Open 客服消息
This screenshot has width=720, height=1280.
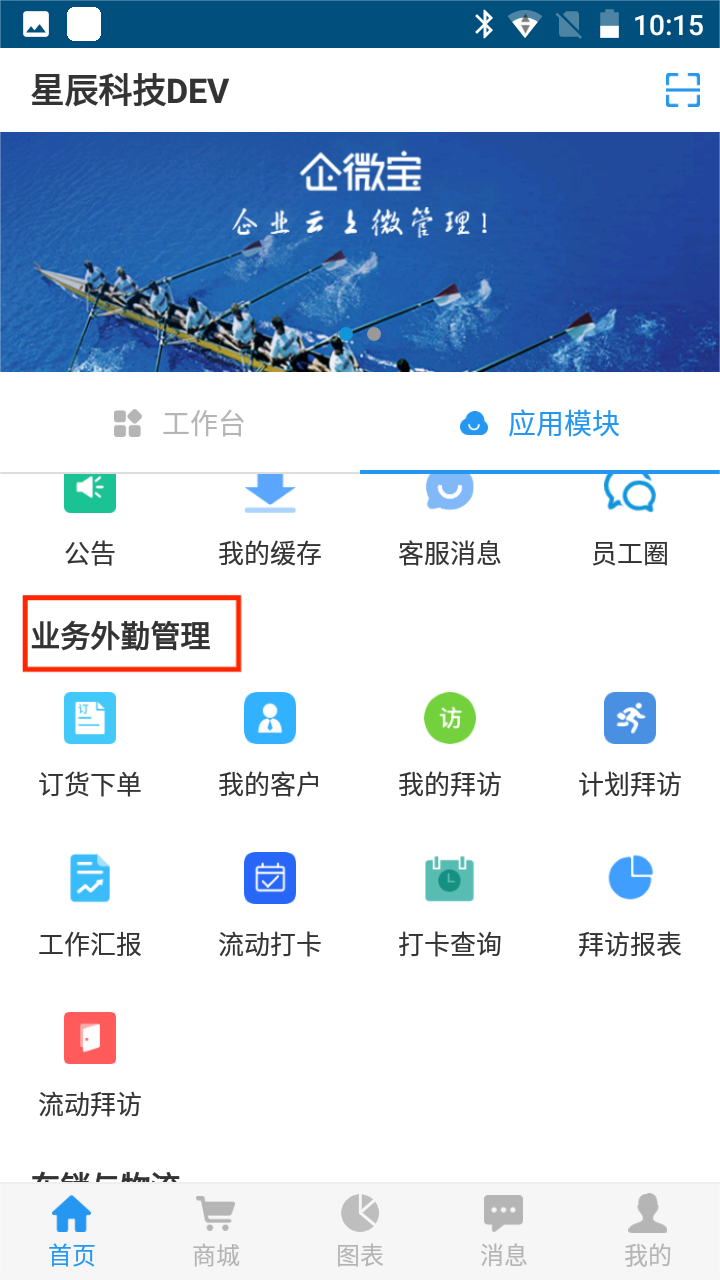click(x=450, y=520)
